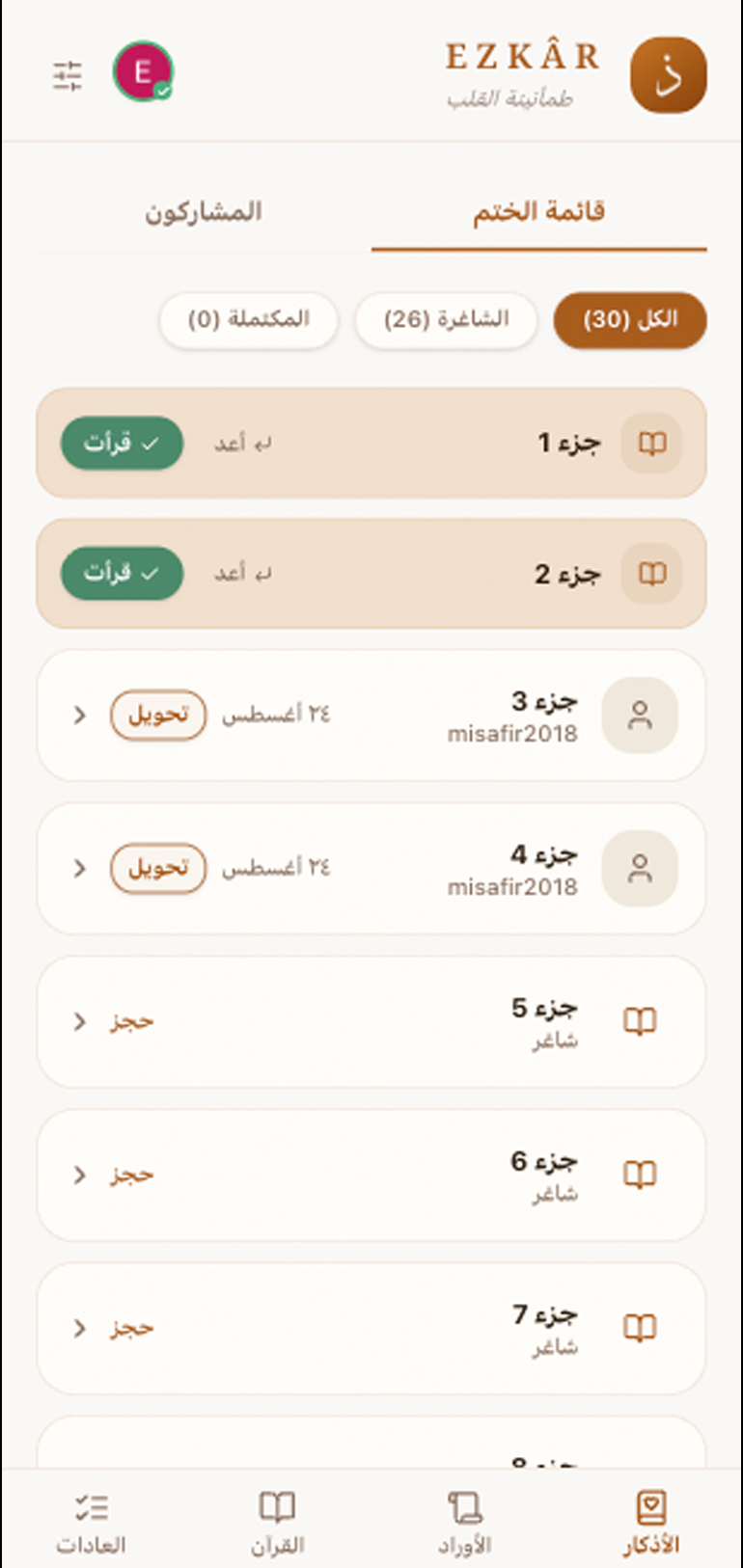Tap تحويل for جزء 4
Viewport: 743px width, 1568px height.
click(x=158, y=869)
